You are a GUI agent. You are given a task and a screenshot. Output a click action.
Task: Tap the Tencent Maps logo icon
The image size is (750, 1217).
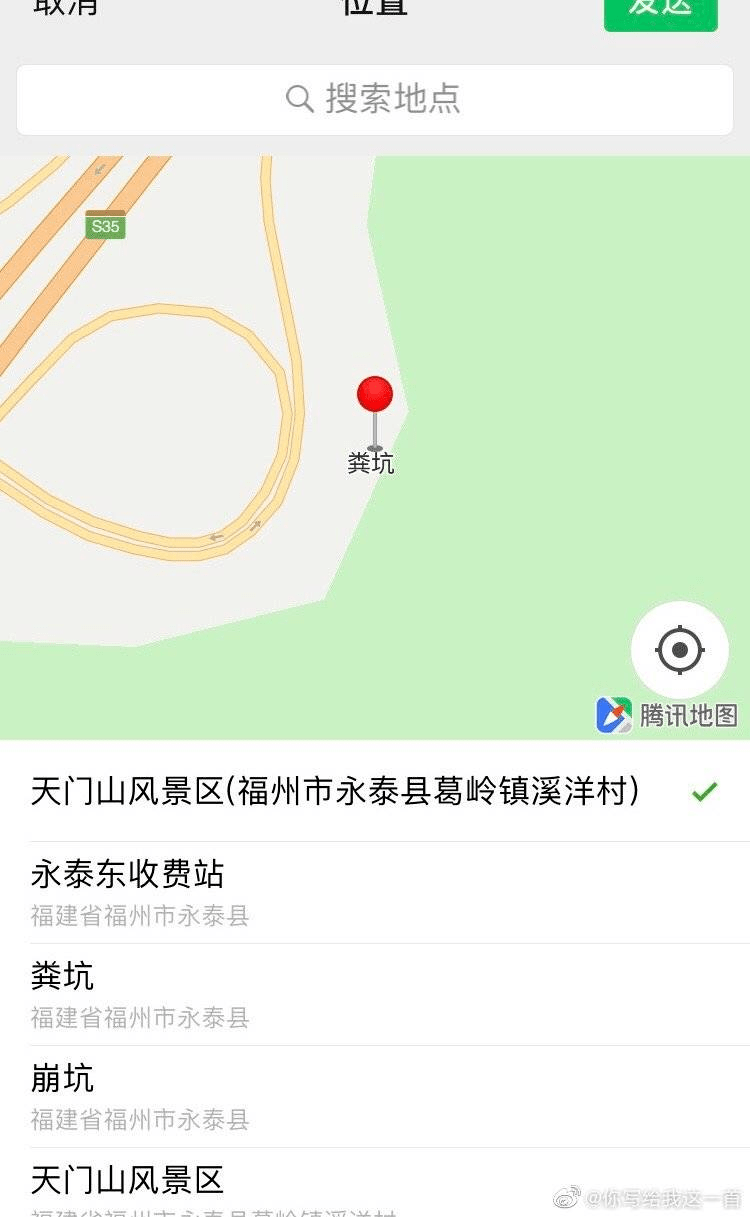click(613, 713)
